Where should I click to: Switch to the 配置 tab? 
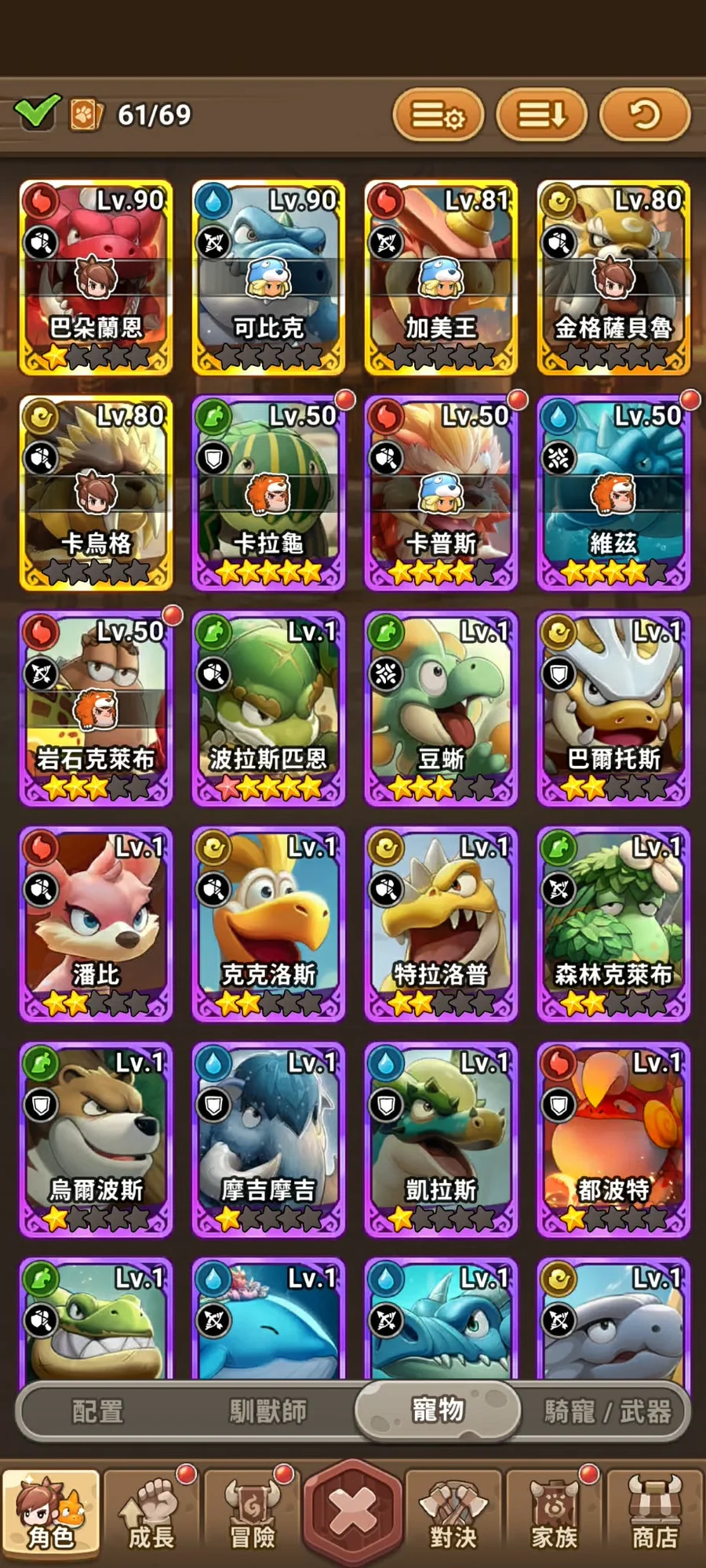(x=98, y=1411)
